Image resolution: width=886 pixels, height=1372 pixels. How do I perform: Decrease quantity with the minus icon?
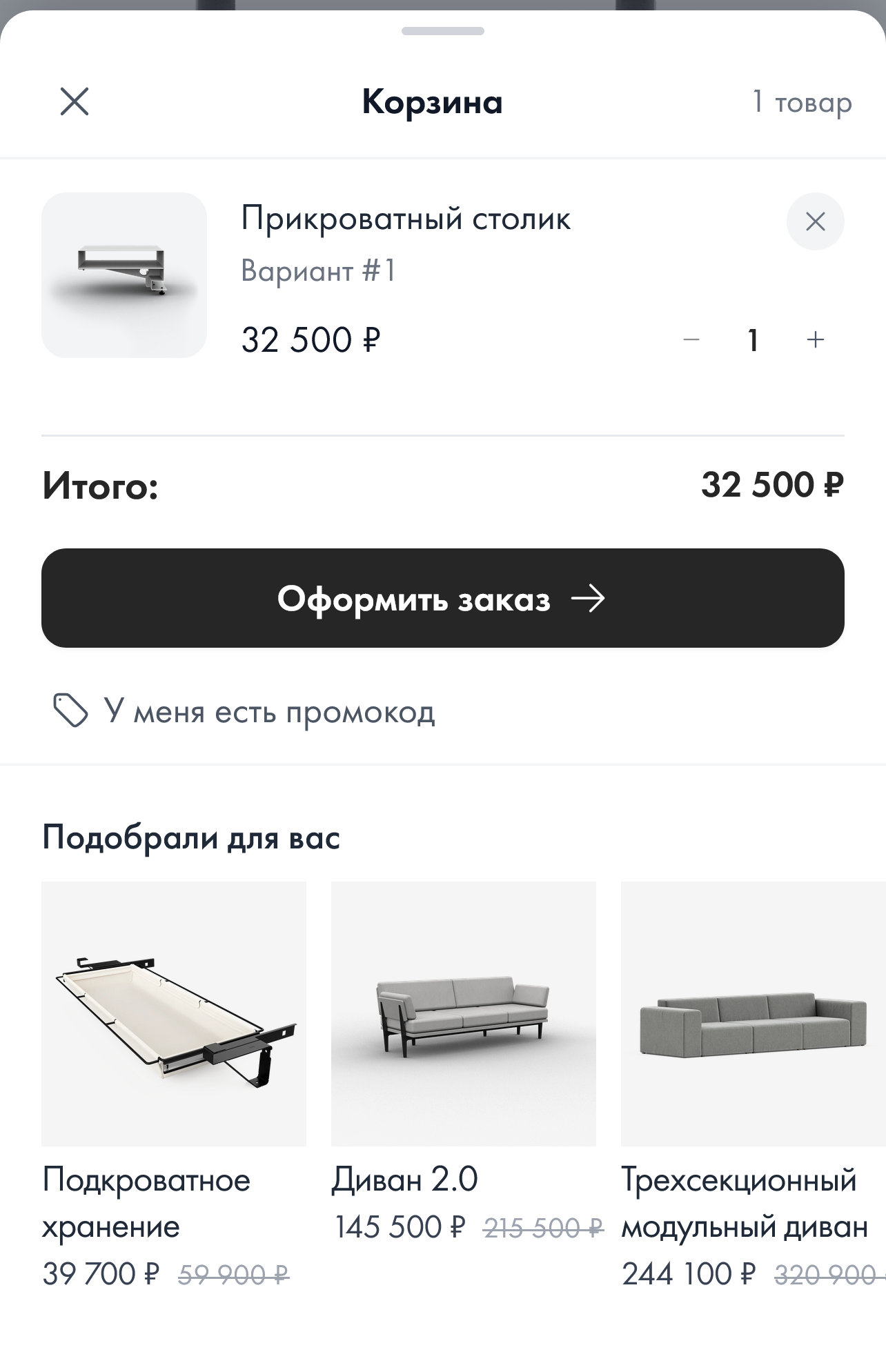pyautogui.click(x=690, y=339)
